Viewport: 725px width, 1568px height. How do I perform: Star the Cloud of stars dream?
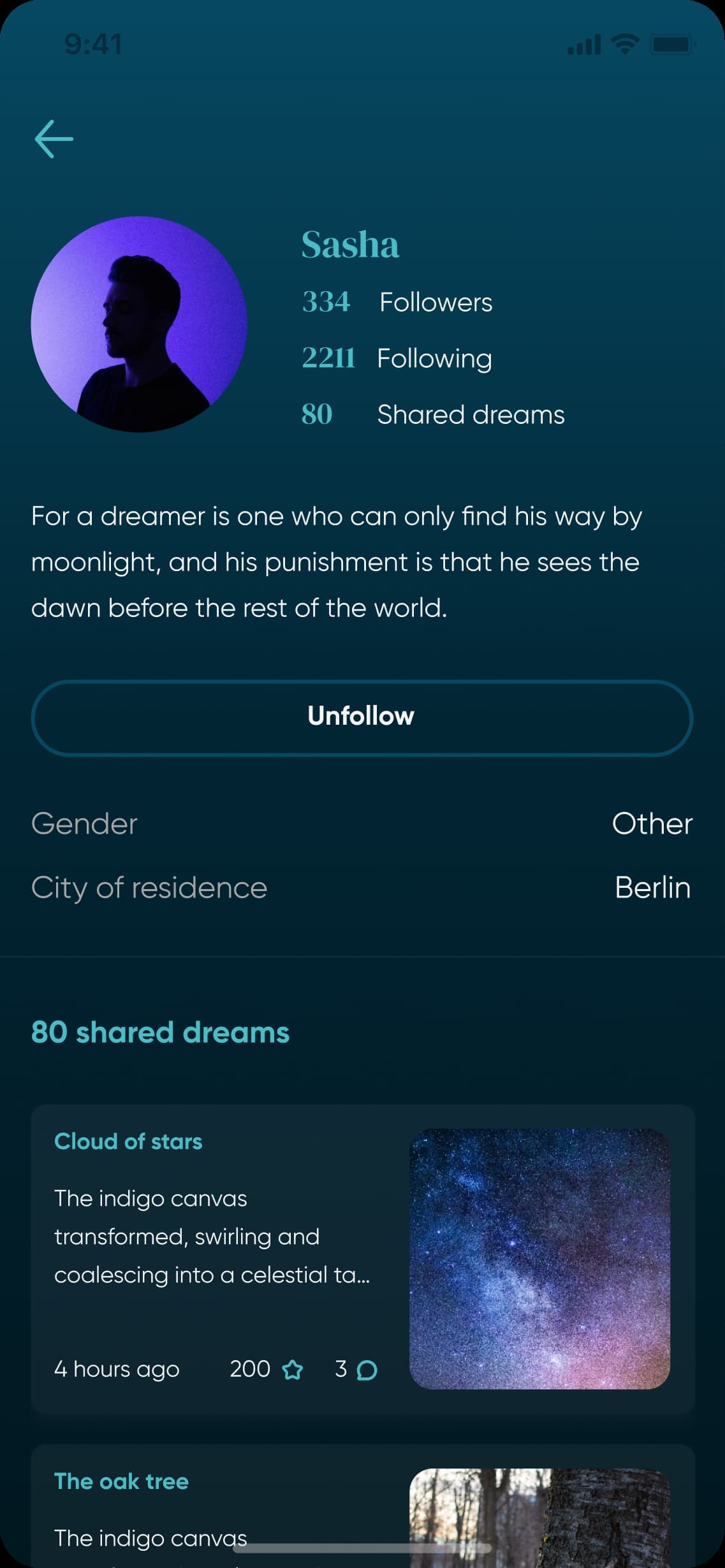pos(293,1369)
